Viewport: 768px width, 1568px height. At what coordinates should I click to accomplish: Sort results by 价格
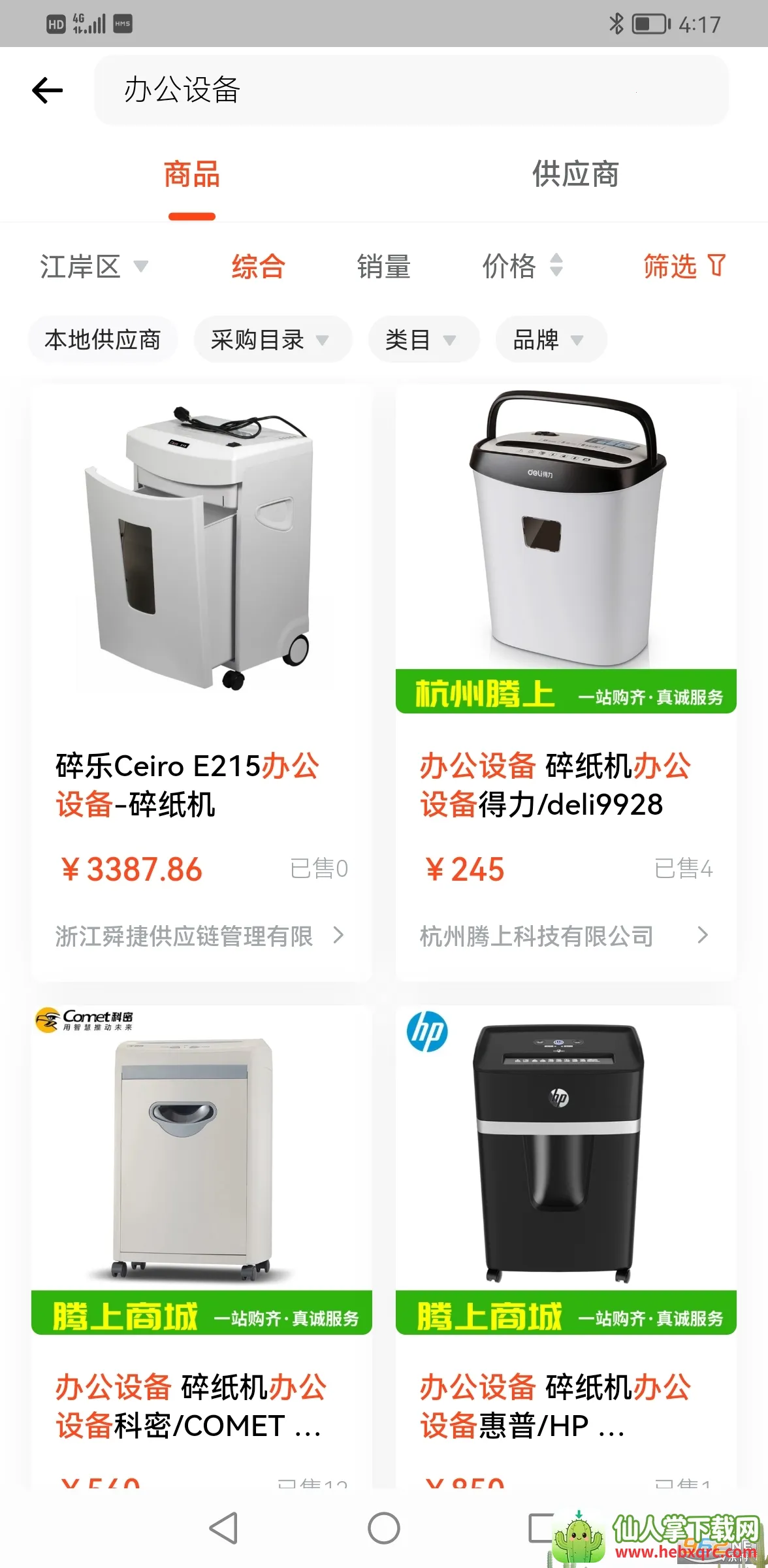pyautogui.click(x=521, y=267)
